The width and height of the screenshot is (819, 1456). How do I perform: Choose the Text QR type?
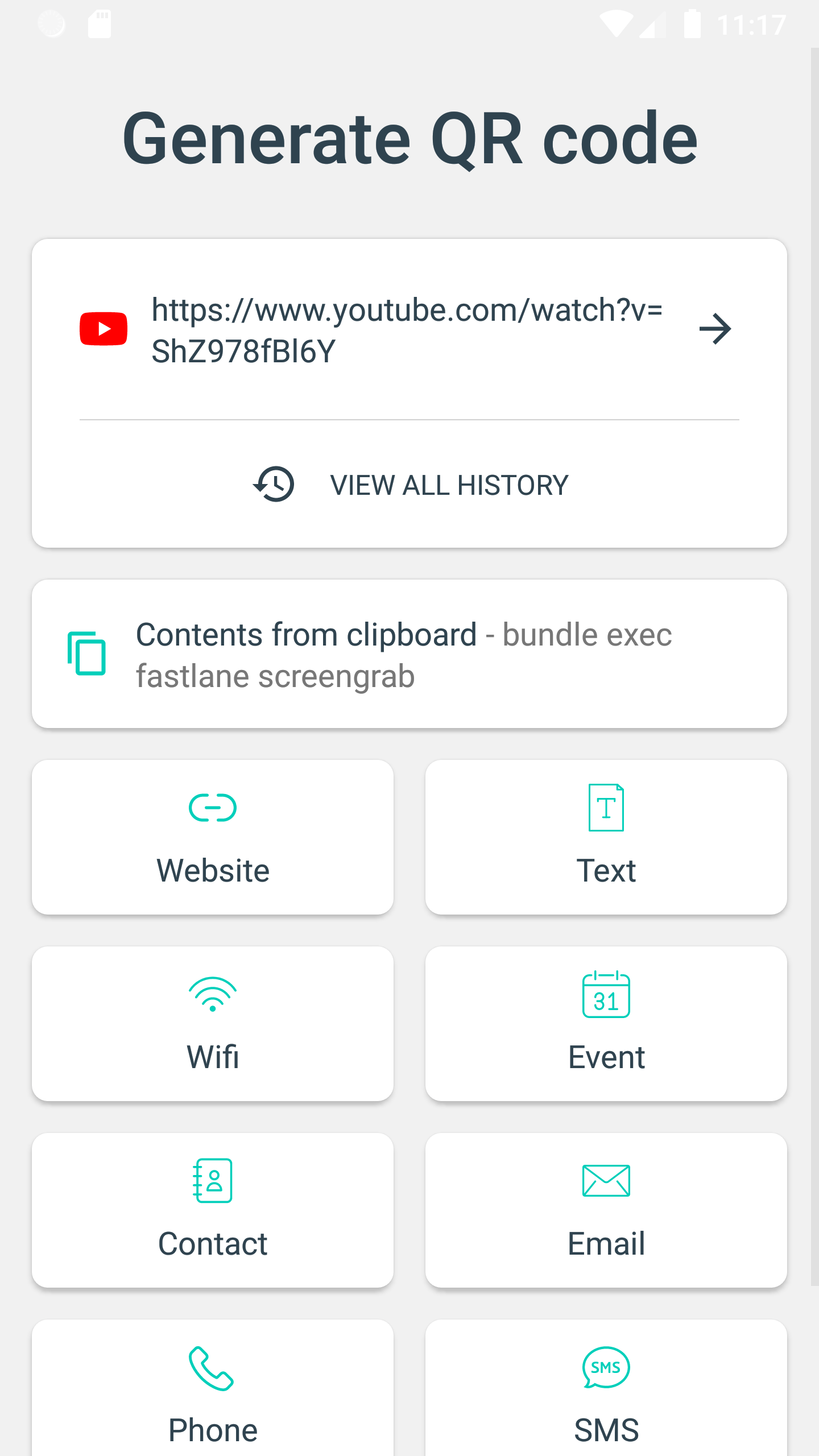point(606,837)
